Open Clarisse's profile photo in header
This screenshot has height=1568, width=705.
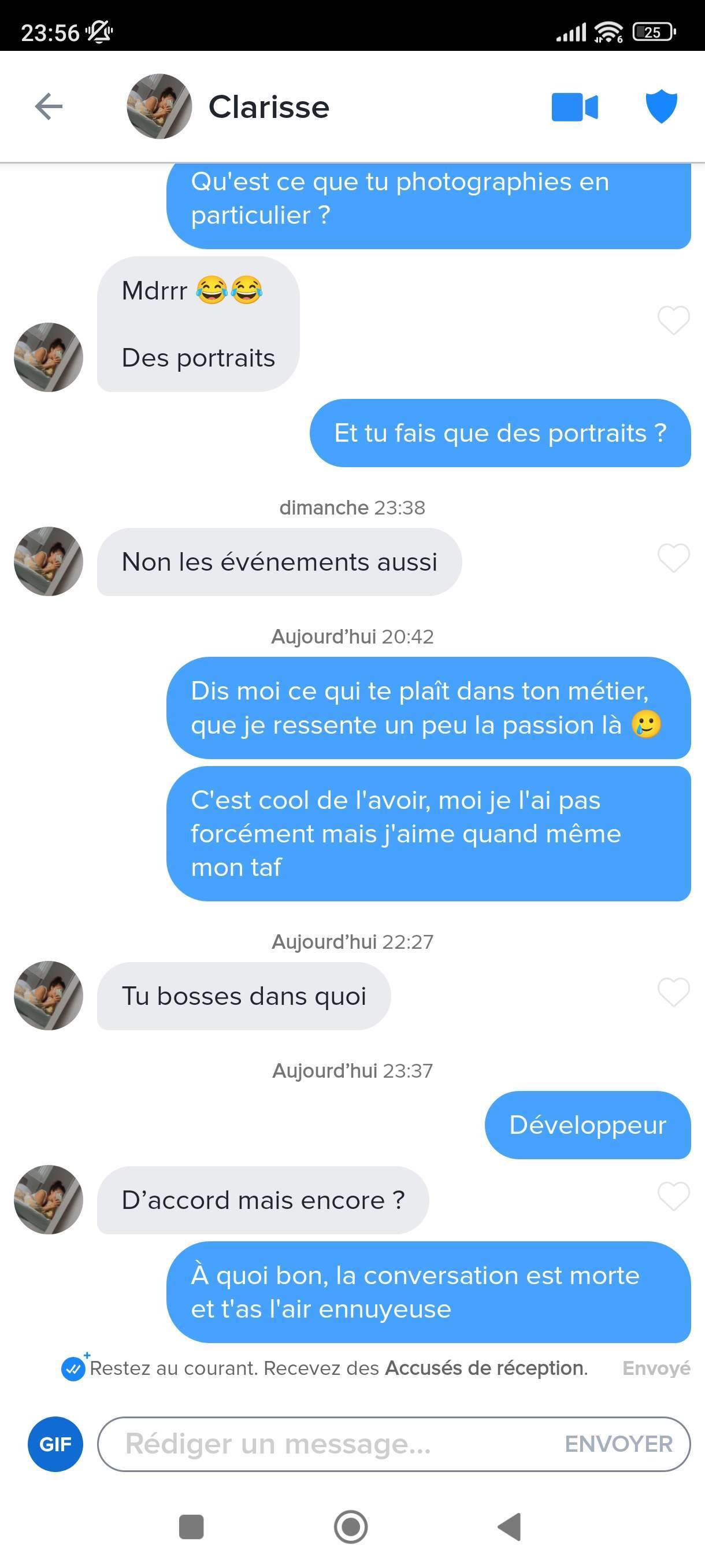click(x=159, y=106)
